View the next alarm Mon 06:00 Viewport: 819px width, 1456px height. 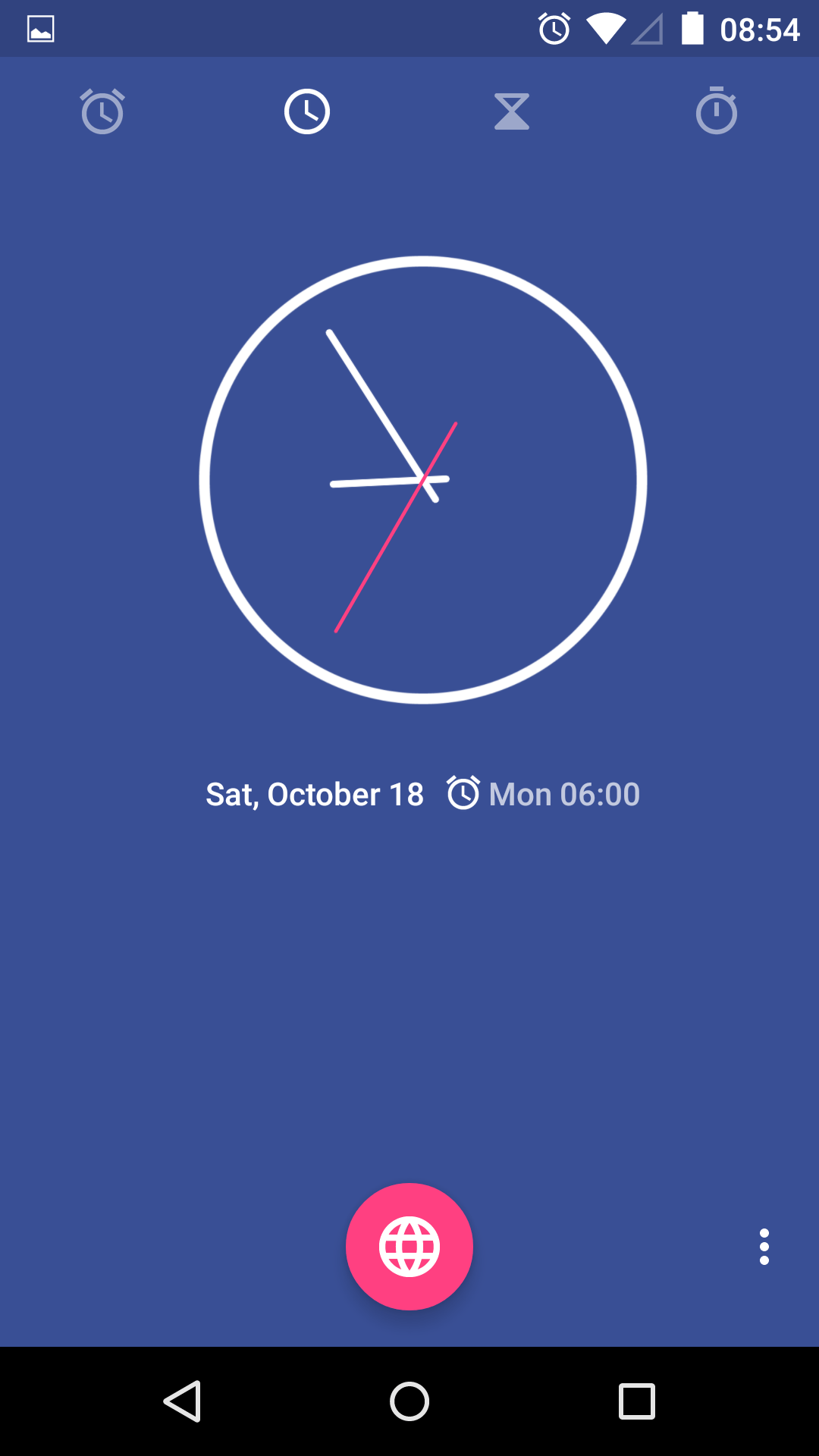click(x=543, y=794)
